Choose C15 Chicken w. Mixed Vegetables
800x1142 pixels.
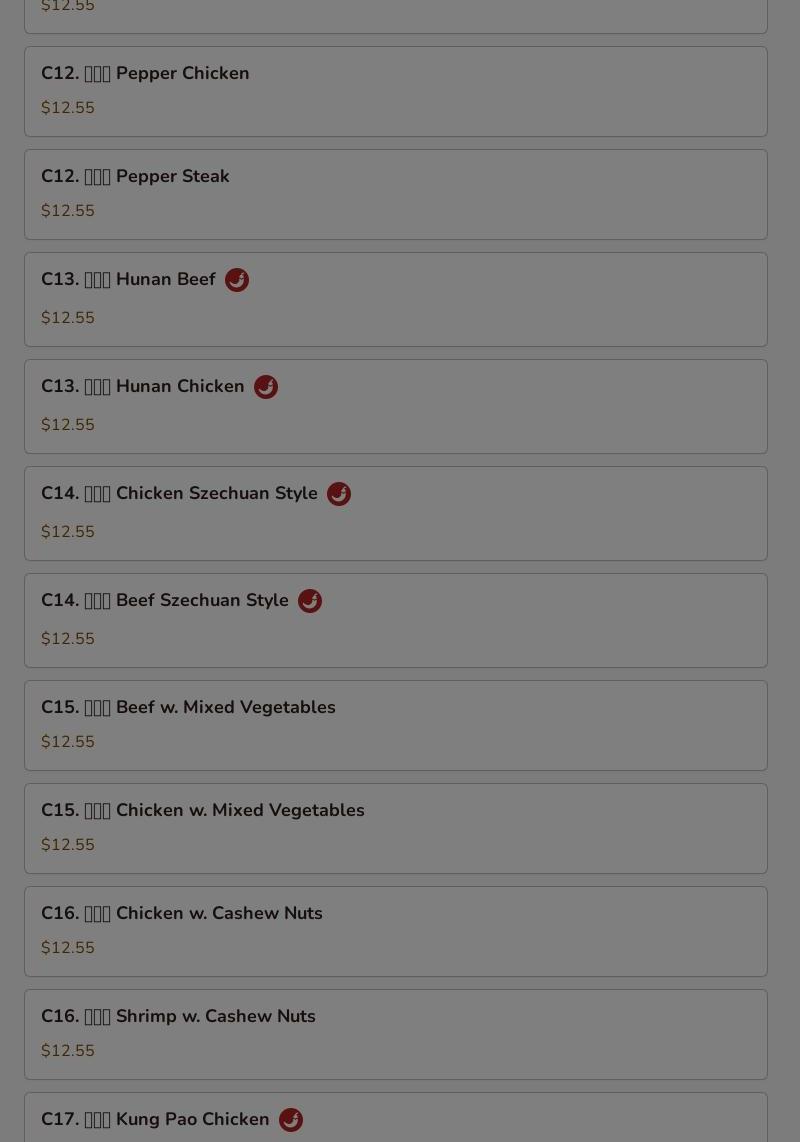click(395, 828)
